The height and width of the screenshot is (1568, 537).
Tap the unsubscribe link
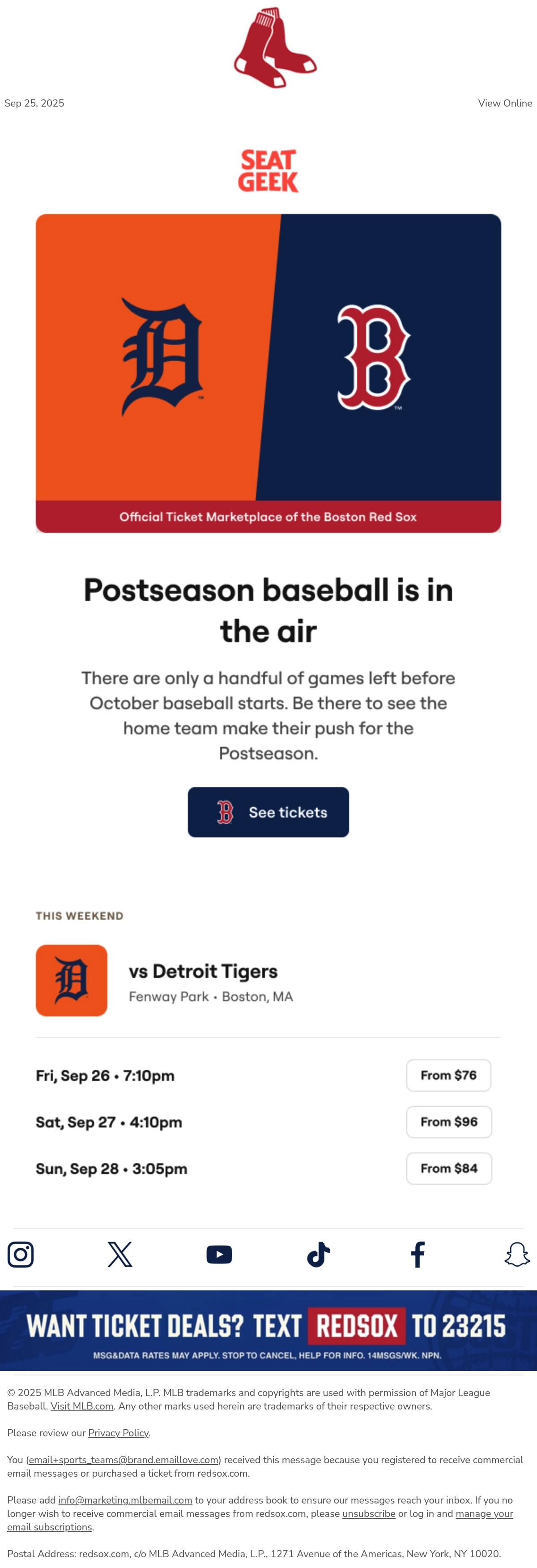point(369,1513)
